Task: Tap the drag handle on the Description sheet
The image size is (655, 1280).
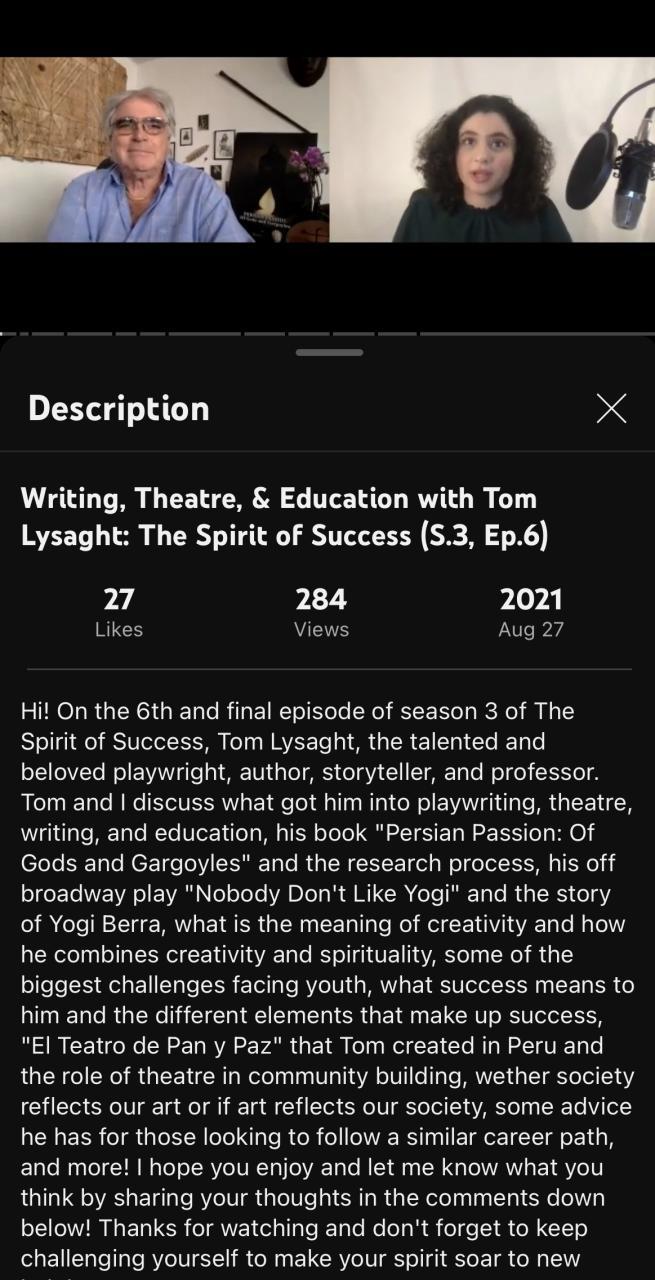Action: point(329,352)
